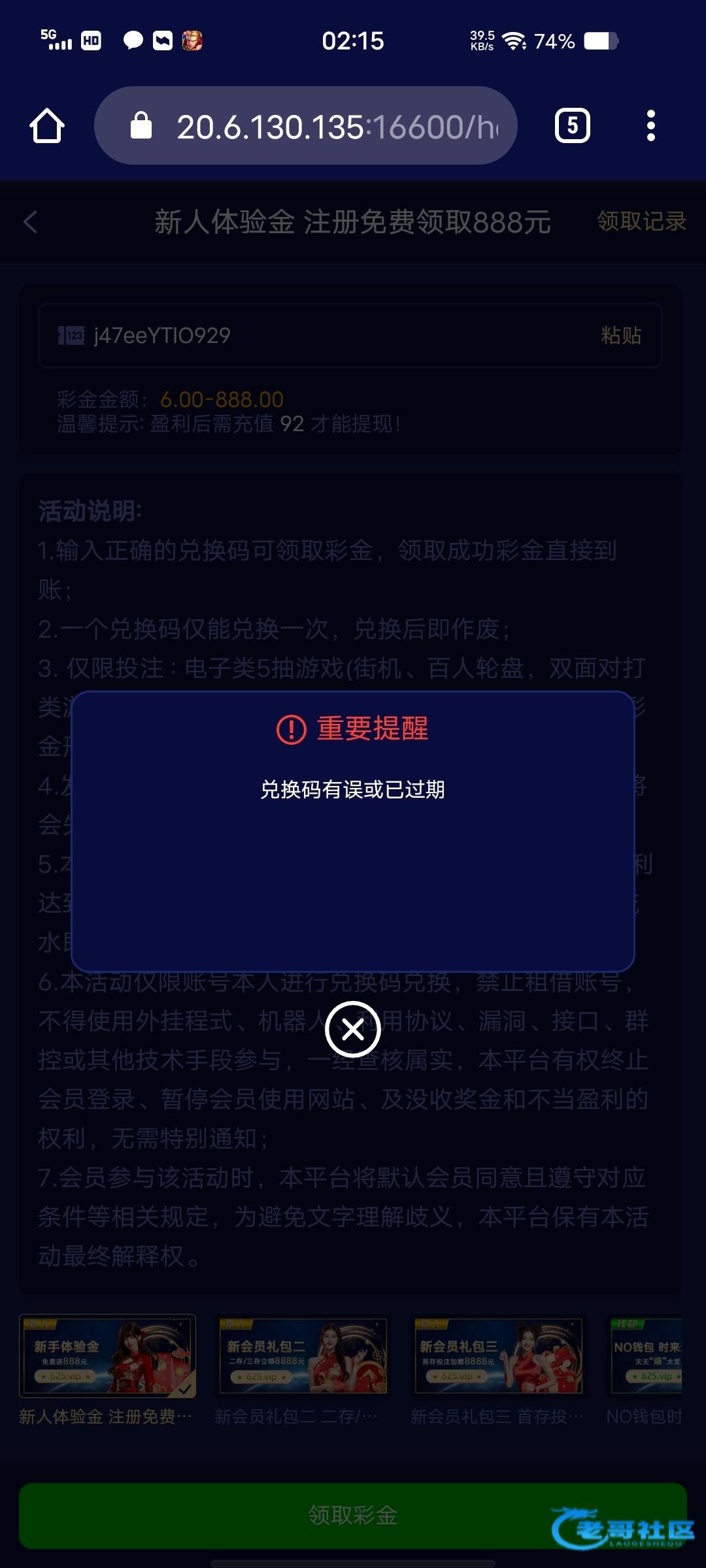Viewport: 706px width, 1568px height.
Task: Open 领取记录 claim history
Action: 641,221
